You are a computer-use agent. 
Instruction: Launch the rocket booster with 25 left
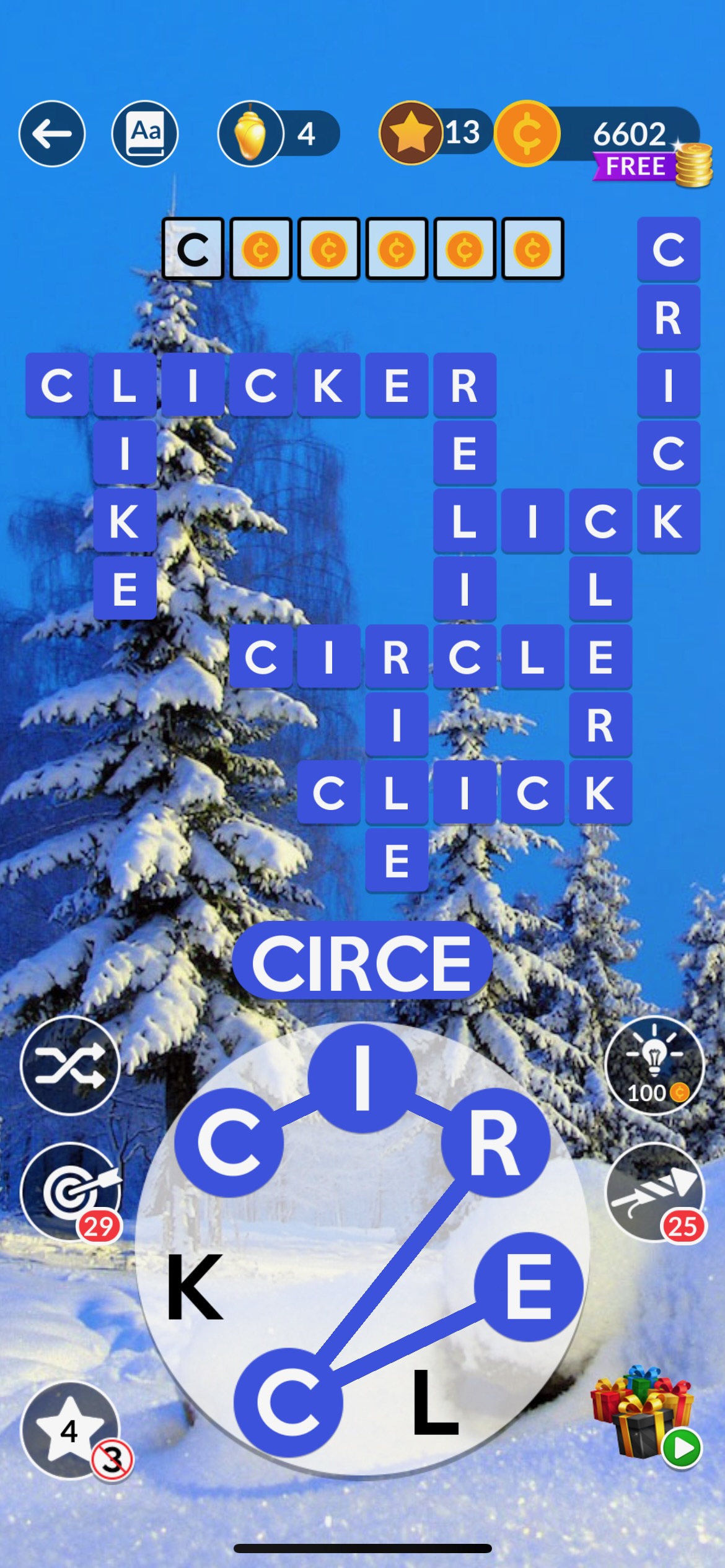(x=654, y=1190)
